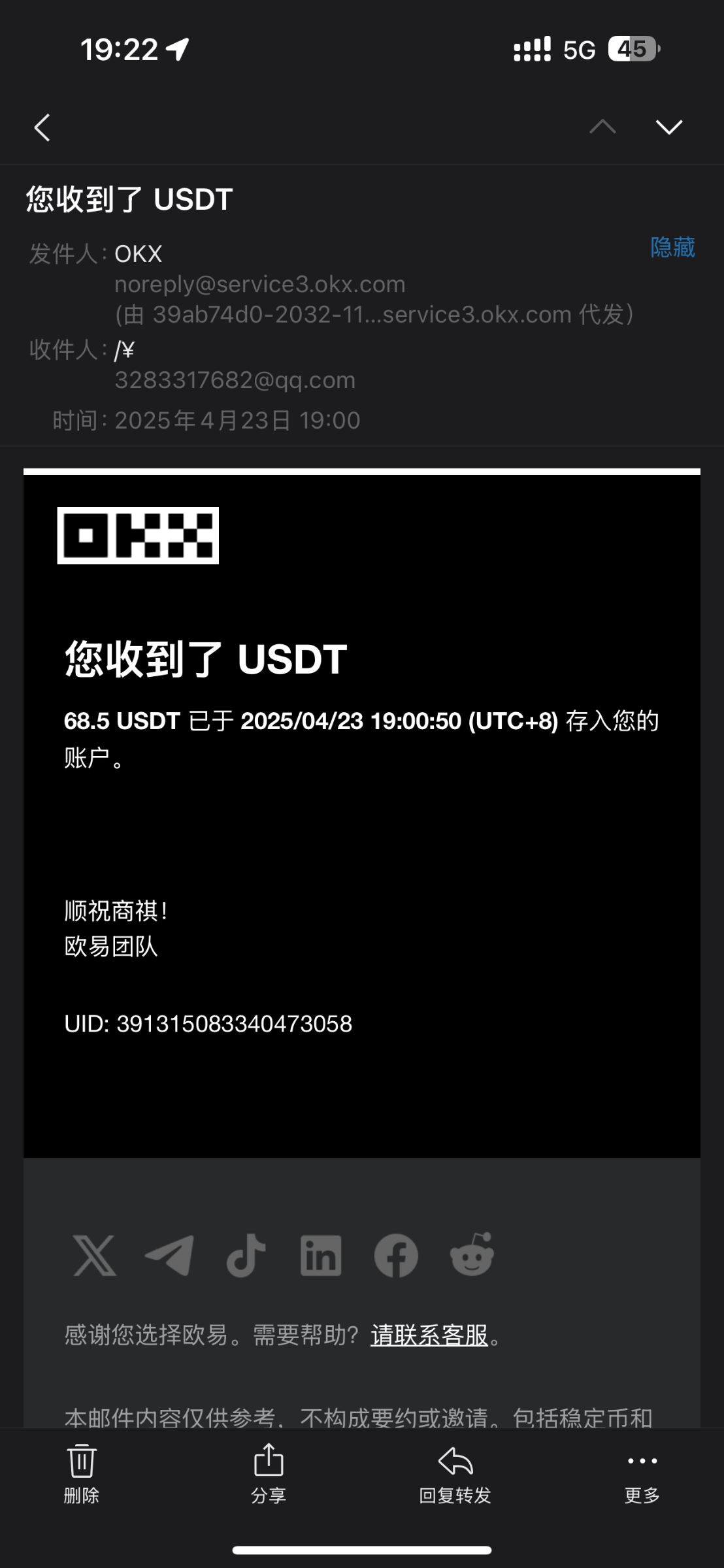Open the Facebook social icon
This screenshot has width=724, height=1568.
(396, 1255)
